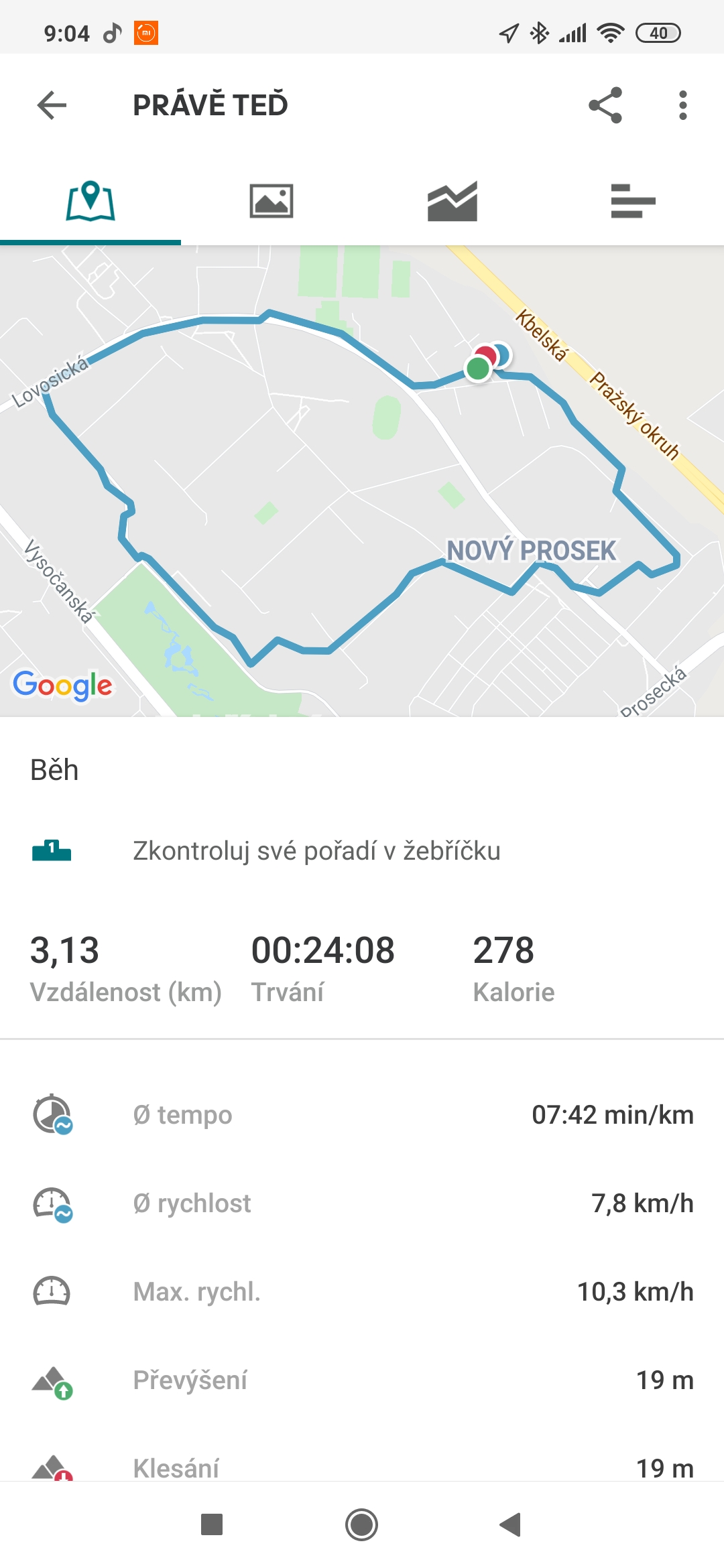This screenshot has width=724, height=1568.
Task: Tap the system home button
Action: (x=362, y=1525)
